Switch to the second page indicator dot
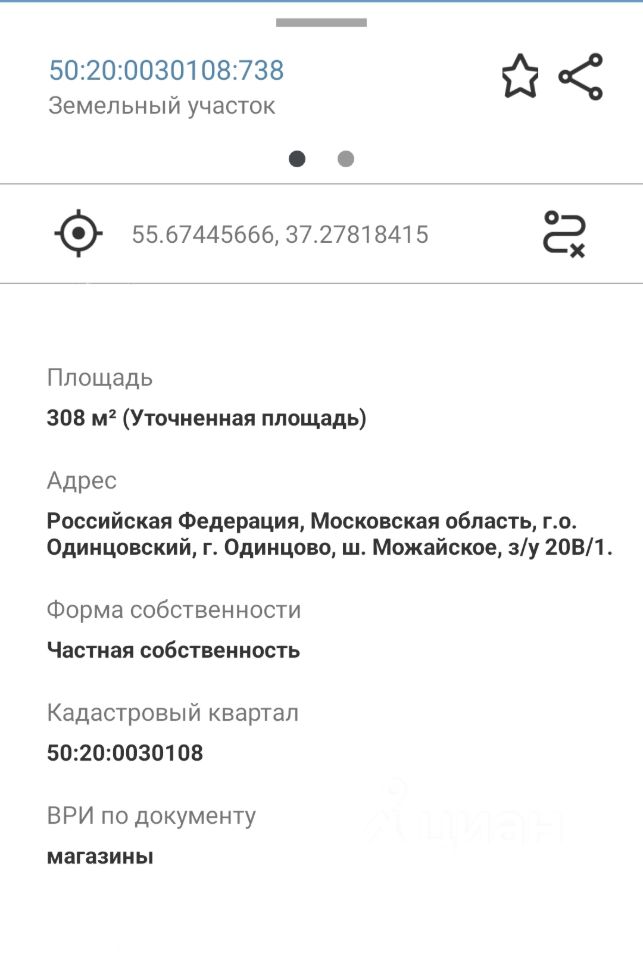 [x=346, y=159]
